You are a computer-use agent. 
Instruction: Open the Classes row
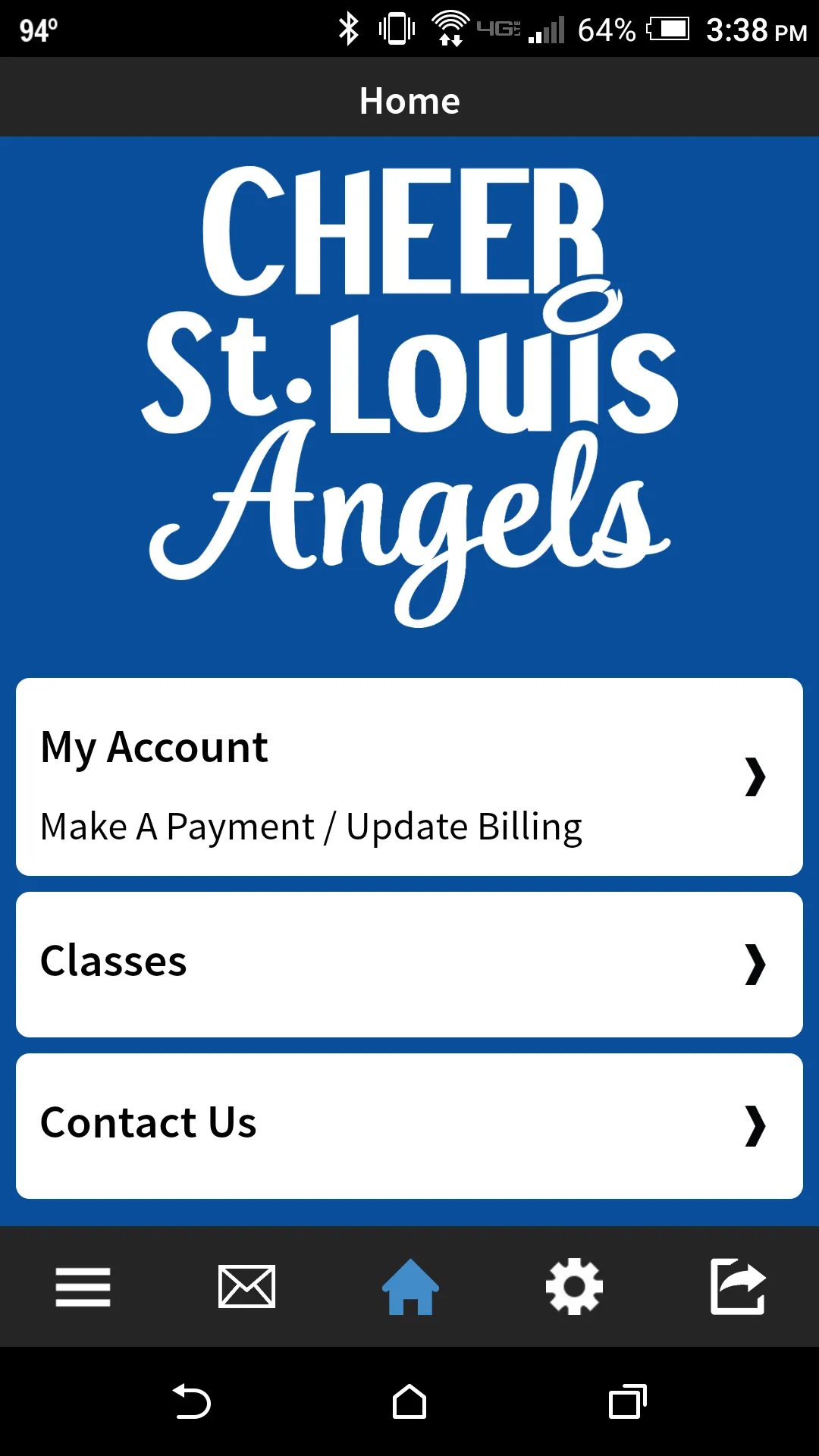(409, 965)
